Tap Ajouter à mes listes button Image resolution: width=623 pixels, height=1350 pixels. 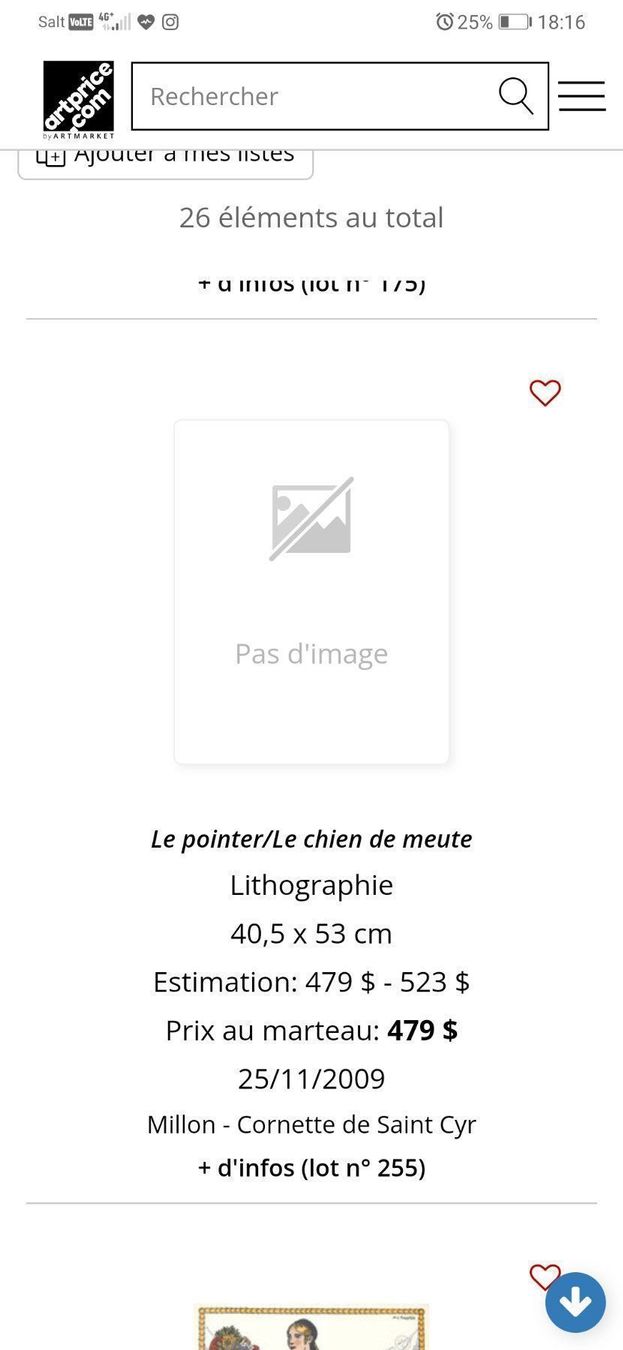click(166, 160)
